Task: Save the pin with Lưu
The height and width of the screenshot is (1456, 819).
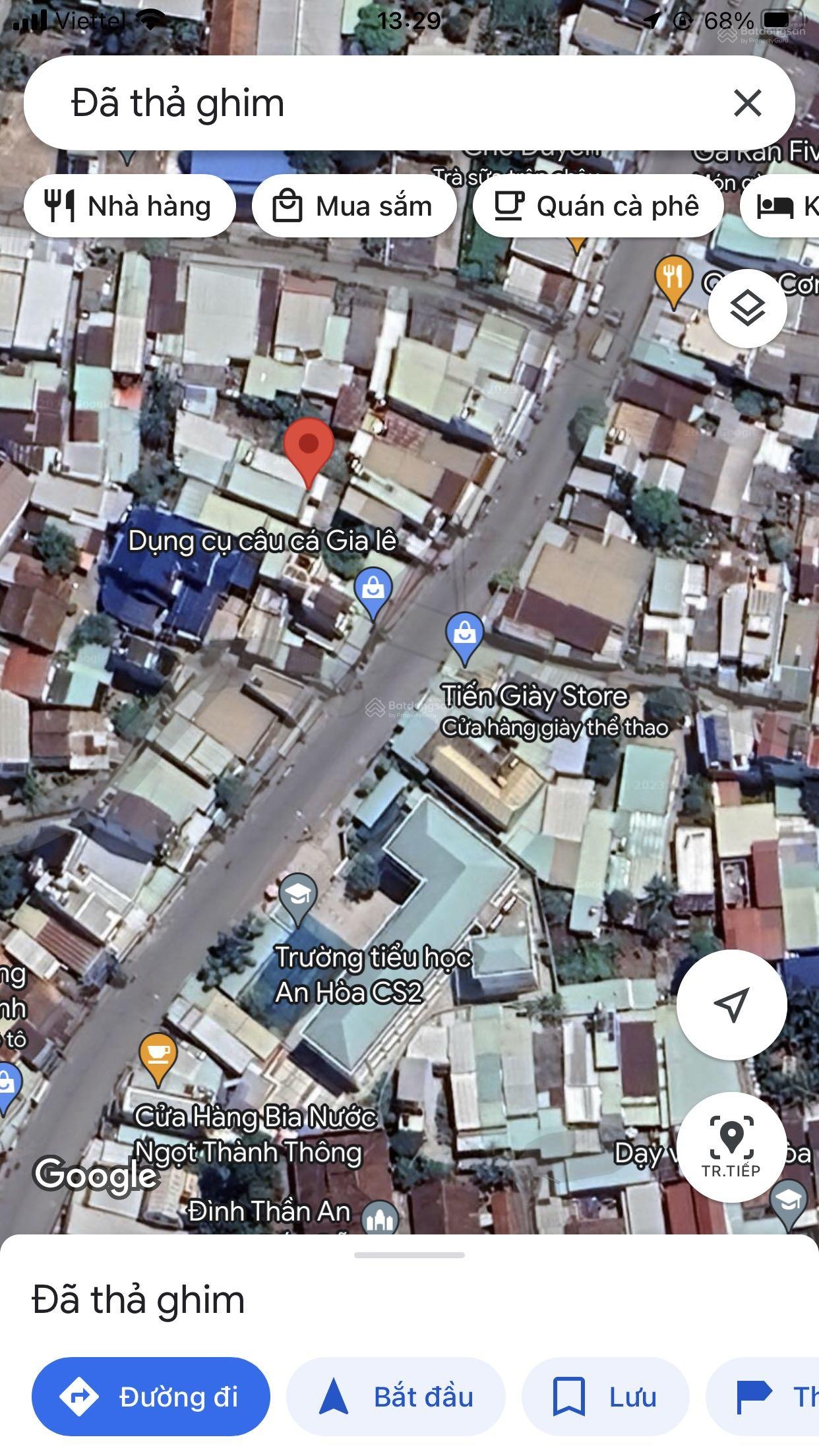Action: pyautogui.click(x=605, y=1397)
